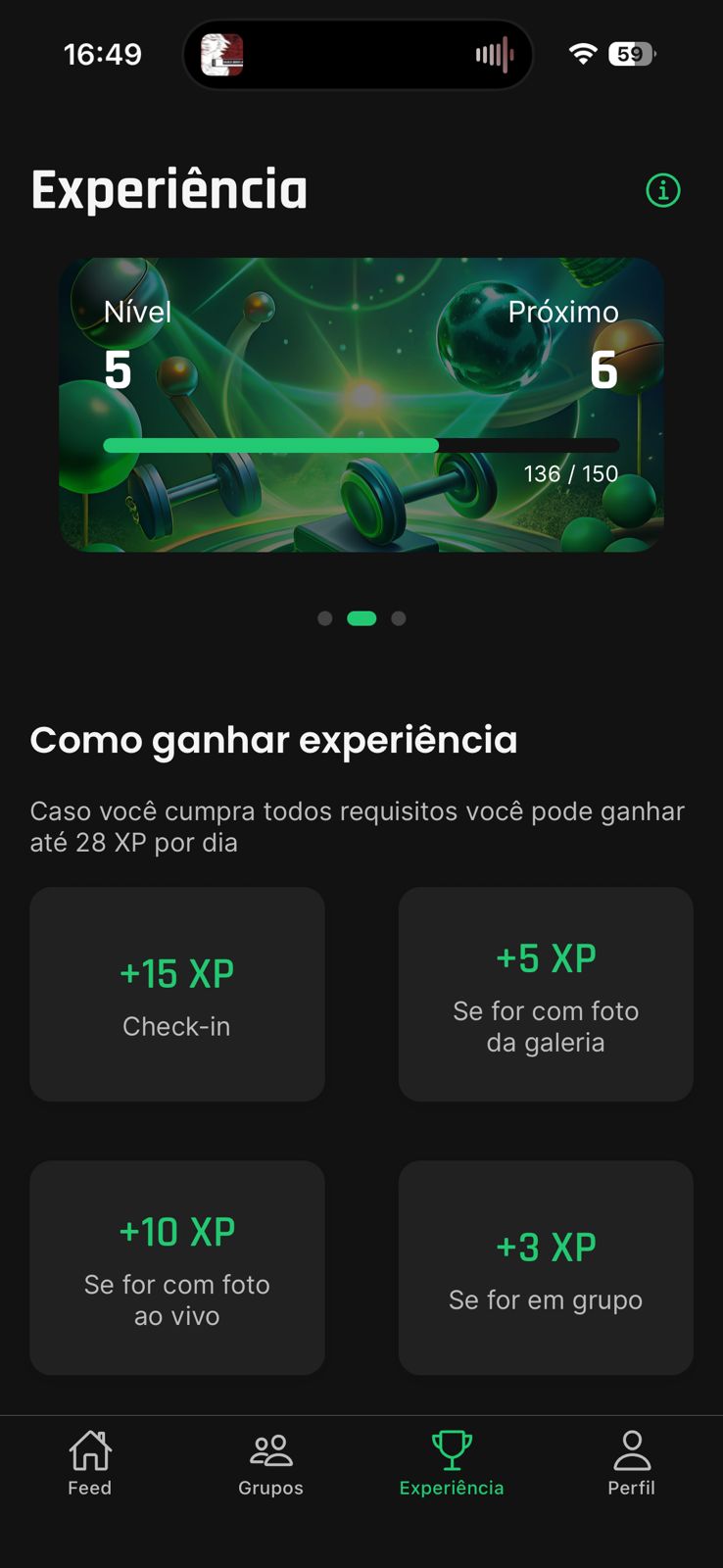
Task: Go to the Perfil tab
Action: click(632, 1462)
